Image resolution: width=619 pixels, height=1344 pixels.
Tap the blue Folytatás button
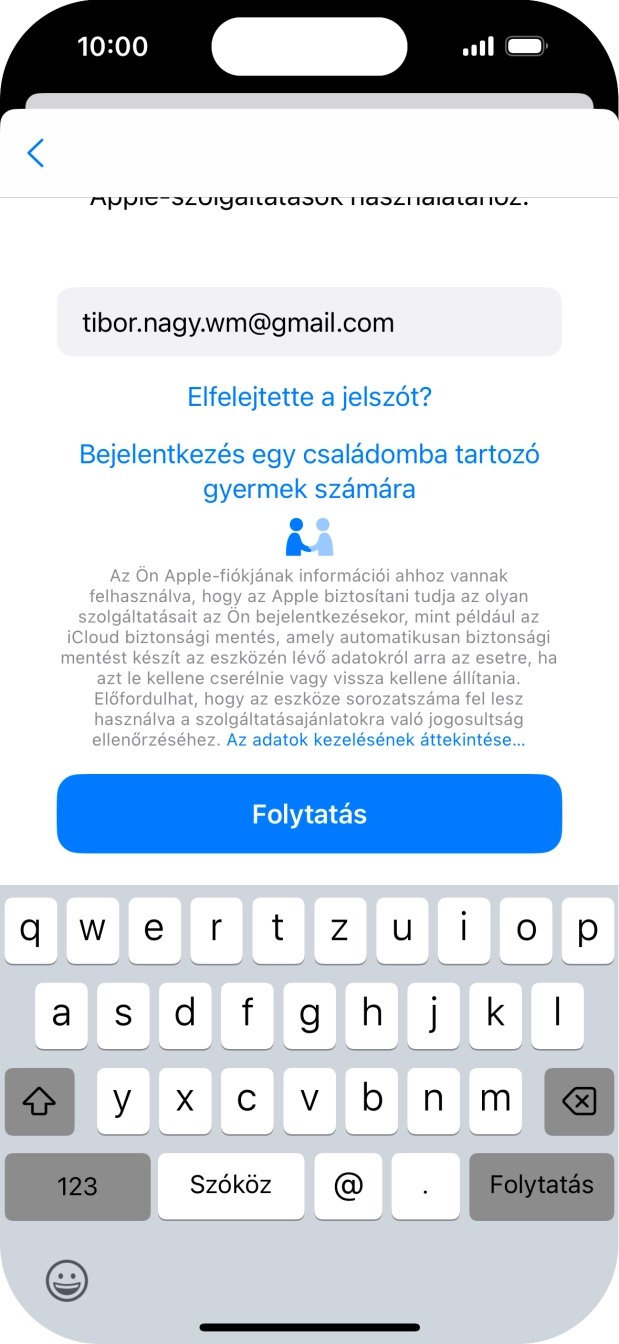(309, 814)
